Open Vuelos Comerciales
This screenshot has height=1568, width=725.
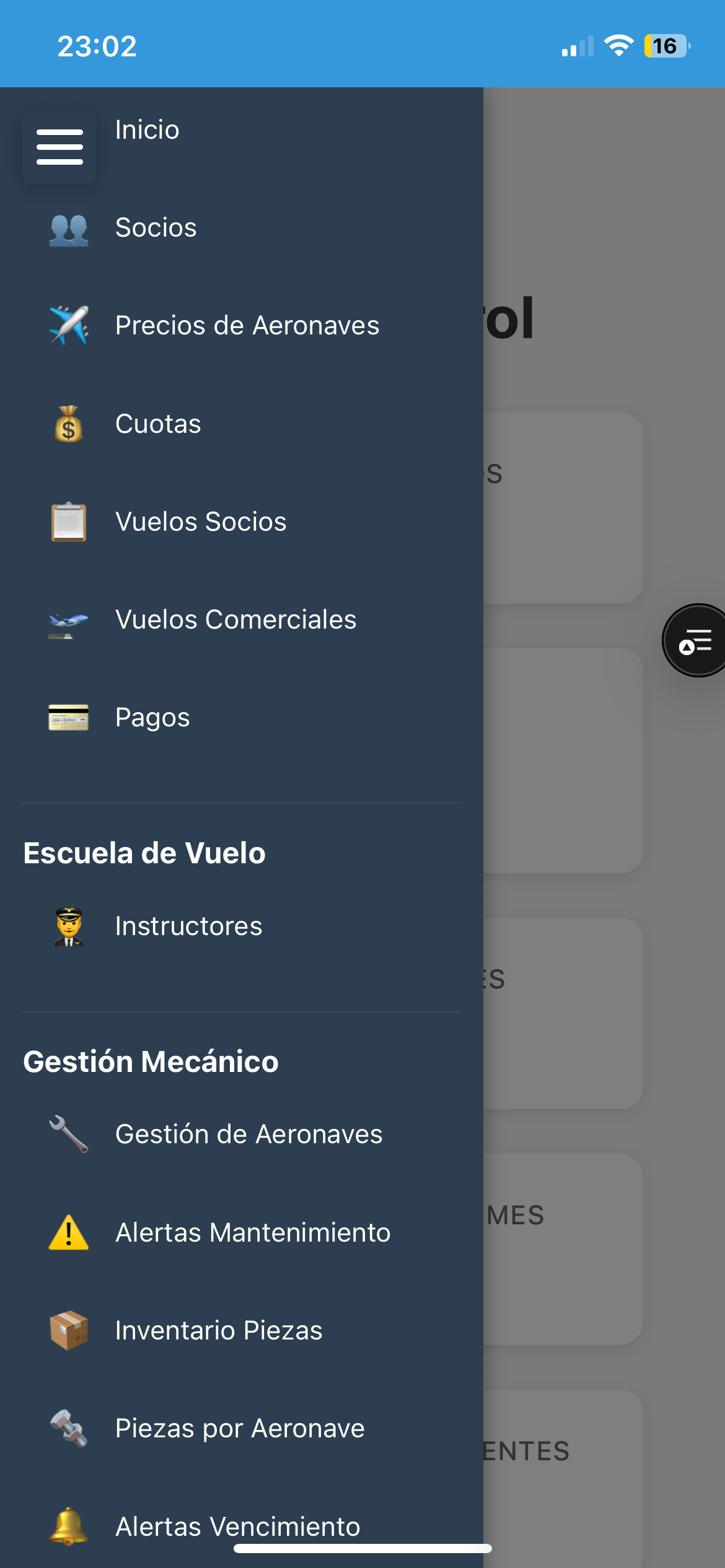(x=235, y=620)
